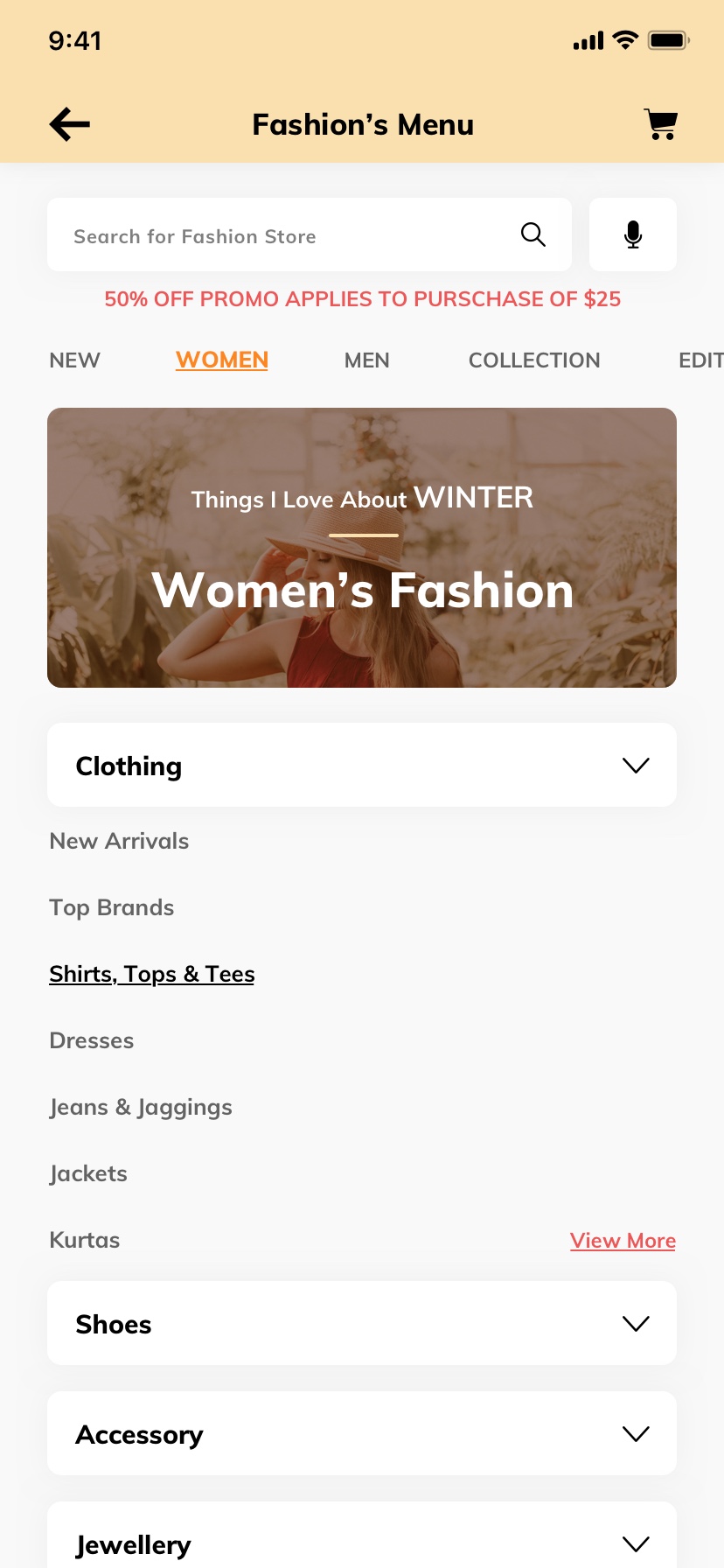Open the Women's Fashion winter banner
The width and height of the screenshot is (724, 1568).
click(x=362, y=548)
